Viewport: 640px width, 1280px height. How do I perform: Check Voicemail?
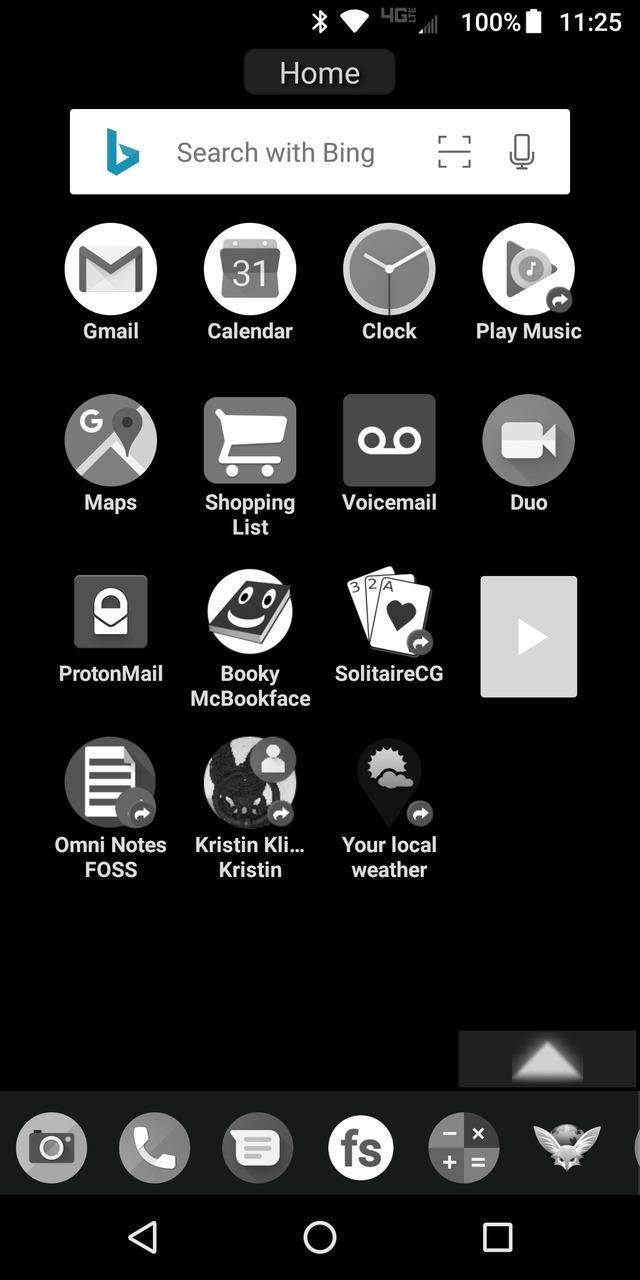click(x=389, y=440)
